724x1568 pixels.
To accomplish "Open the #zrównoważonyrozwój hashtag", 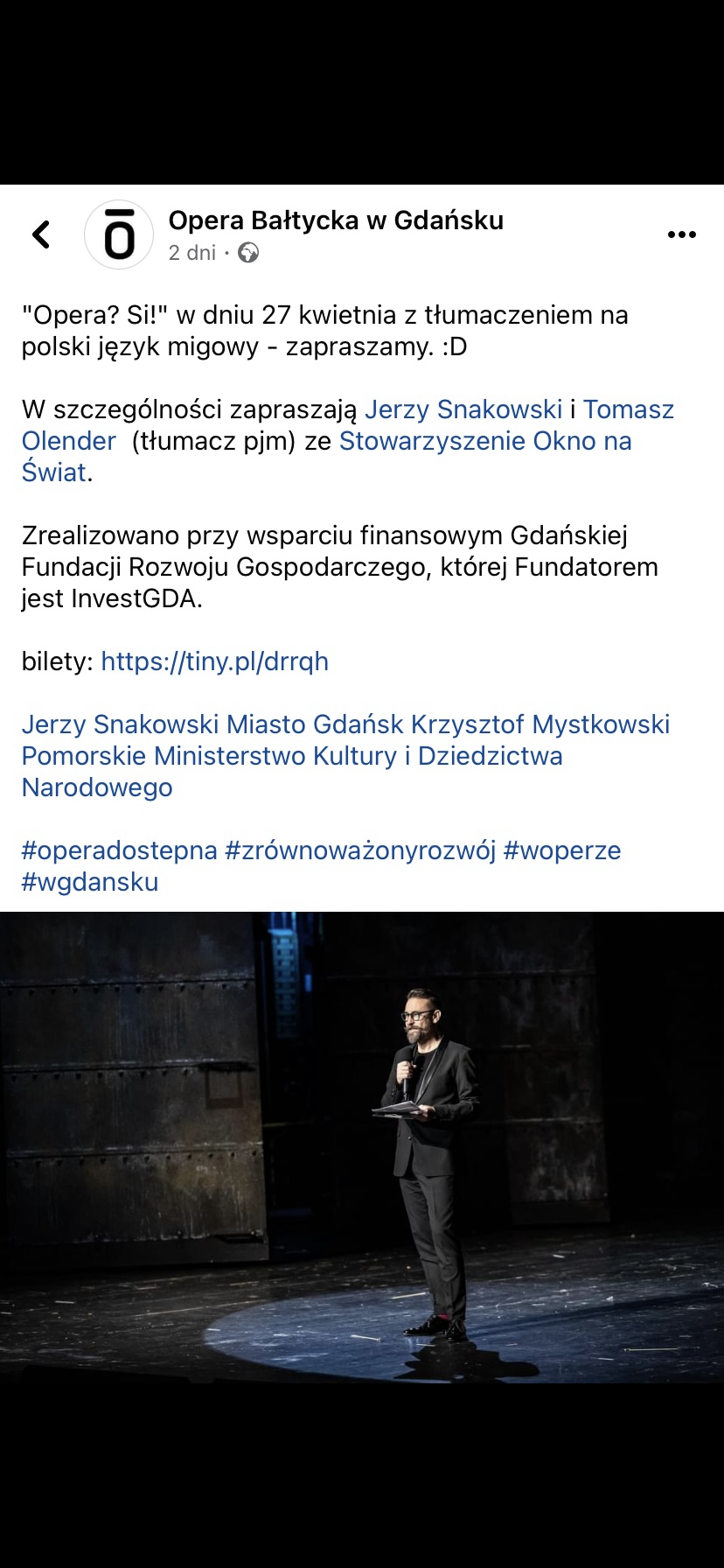I will click(360, 850).
